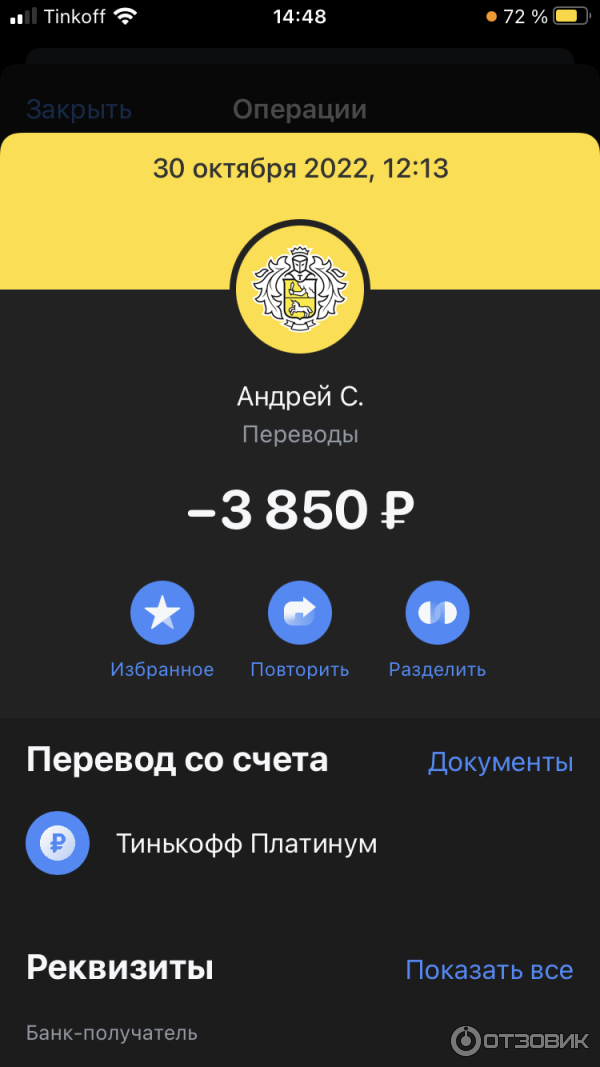Screen dimensions: 600x1067
Task: Show all details via Показать все
Action: tap(489, 970)
